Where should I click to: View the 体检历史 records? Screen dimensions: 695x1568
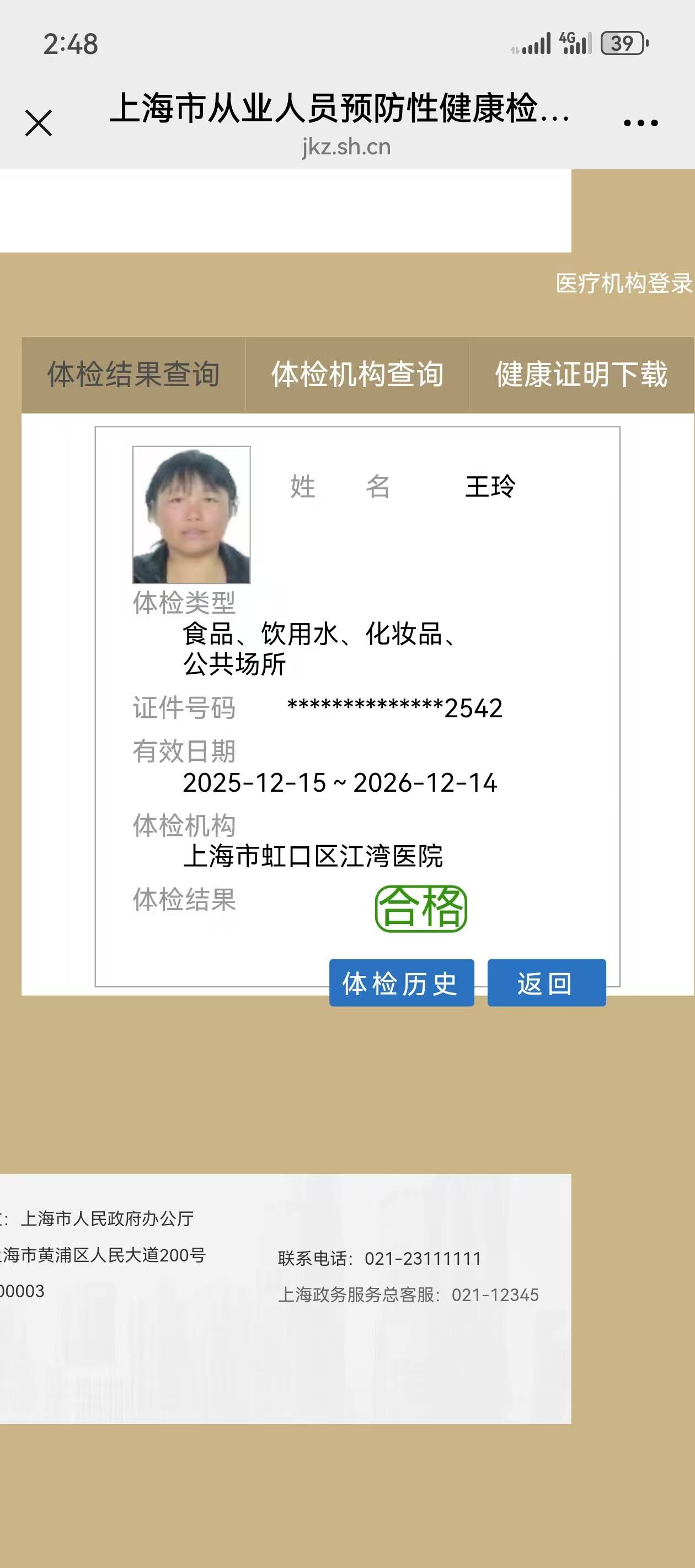[401, 983]
